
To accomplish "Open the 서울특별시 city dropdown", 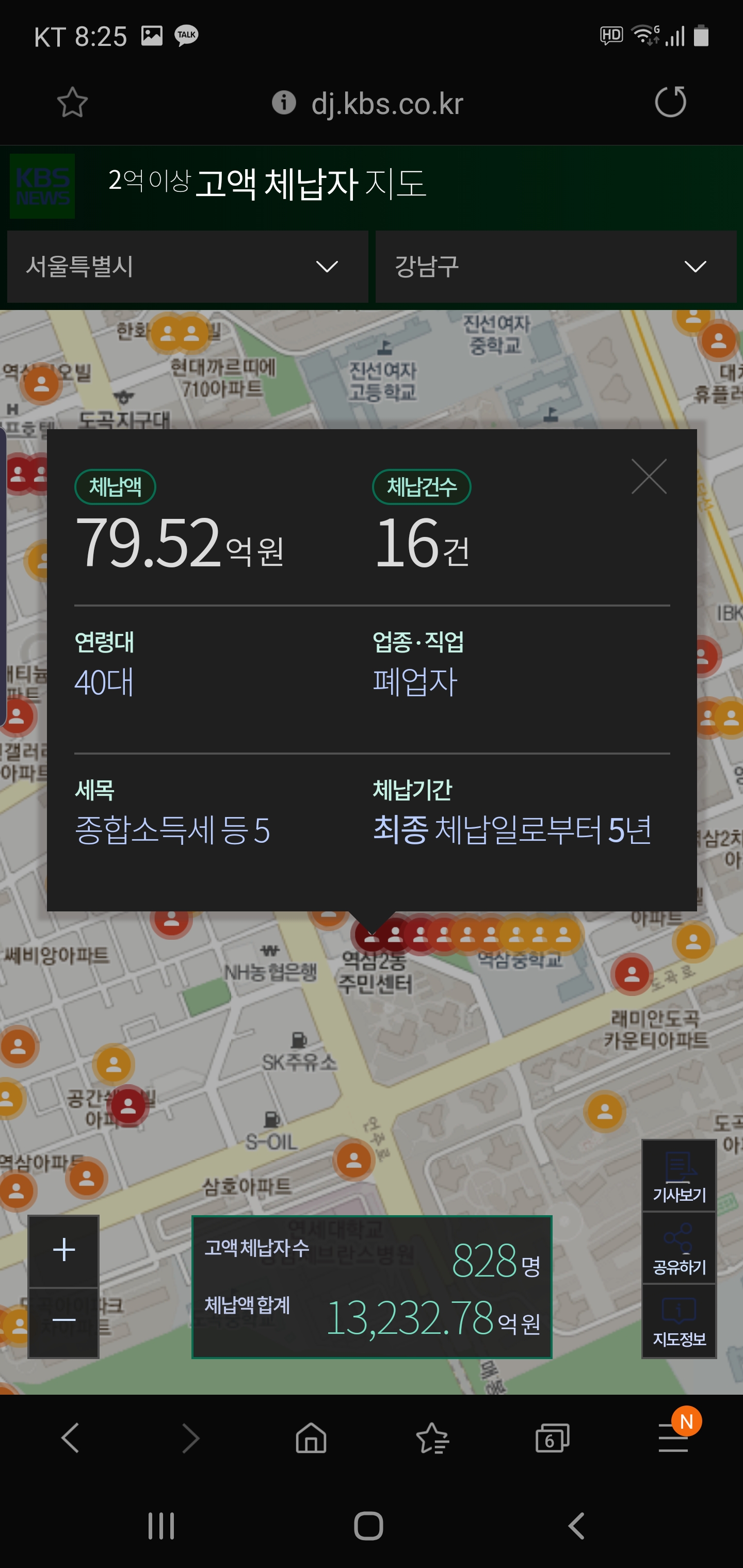I will pos(188,266).
